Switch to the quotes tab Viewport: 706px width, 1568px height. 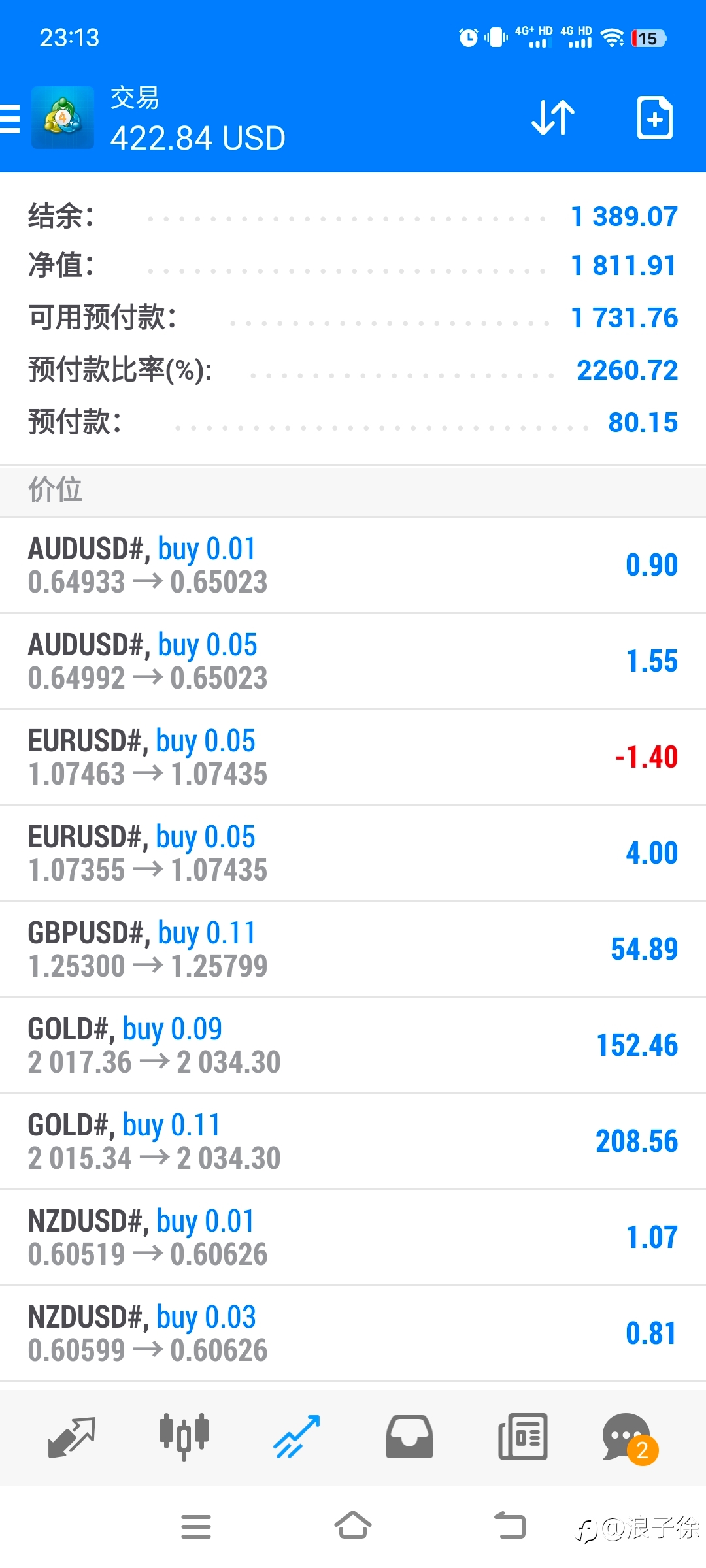pyautogui.click(x=72, y=1437)
